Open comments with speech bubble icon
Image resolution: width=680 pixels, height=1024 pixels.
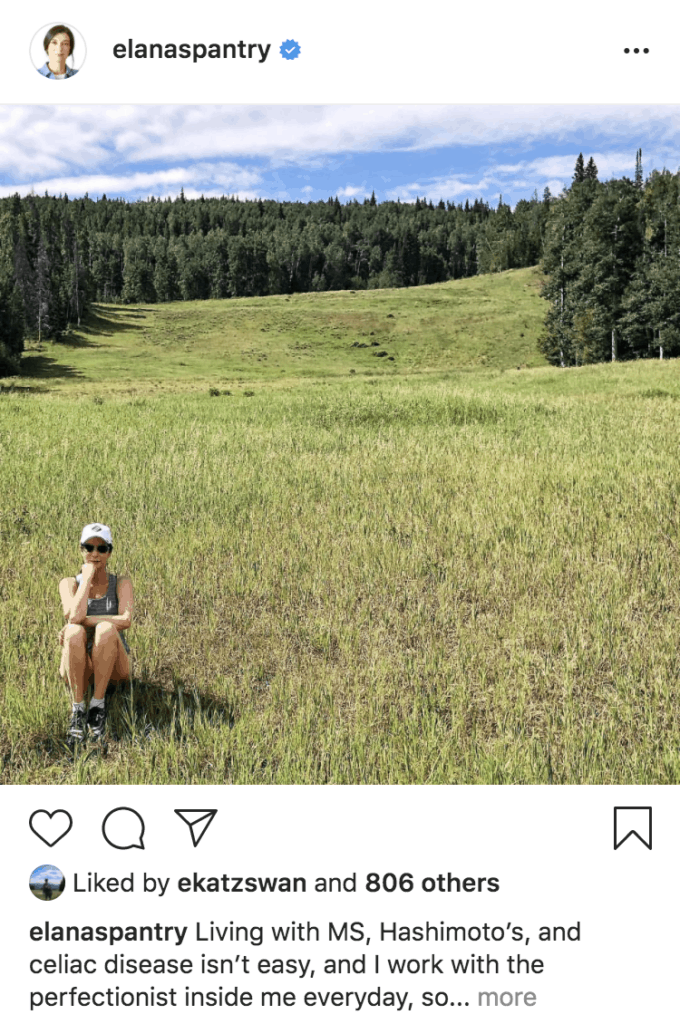[123, 828]
